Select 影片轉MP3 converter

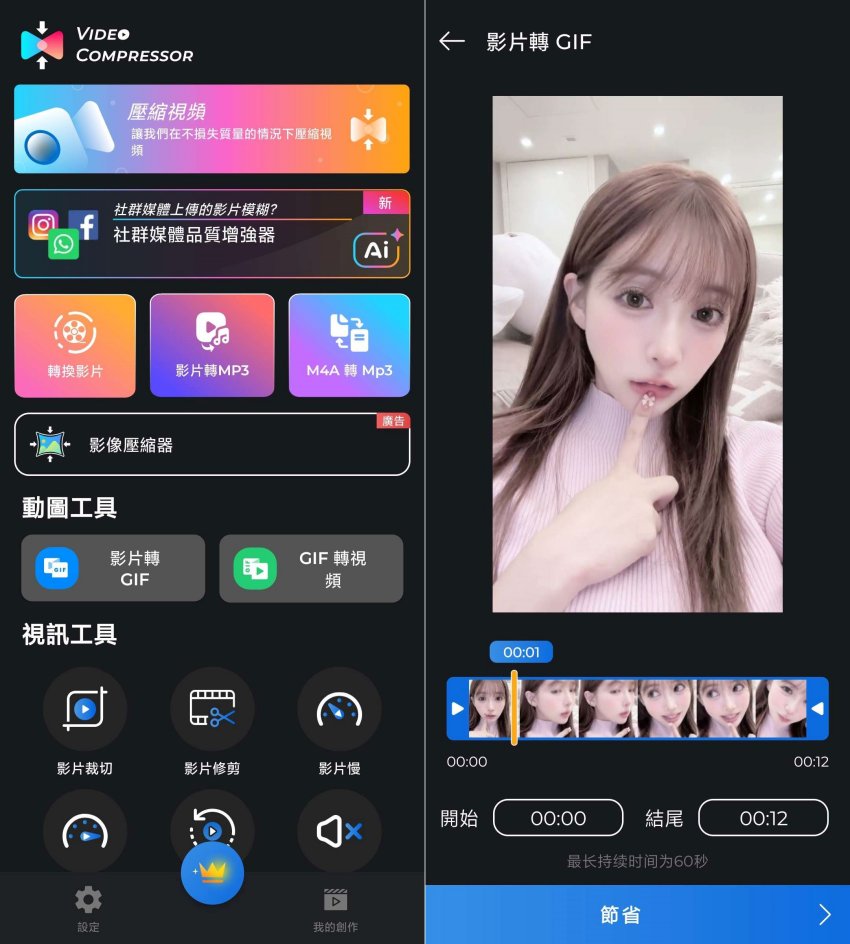coord(212,345)
